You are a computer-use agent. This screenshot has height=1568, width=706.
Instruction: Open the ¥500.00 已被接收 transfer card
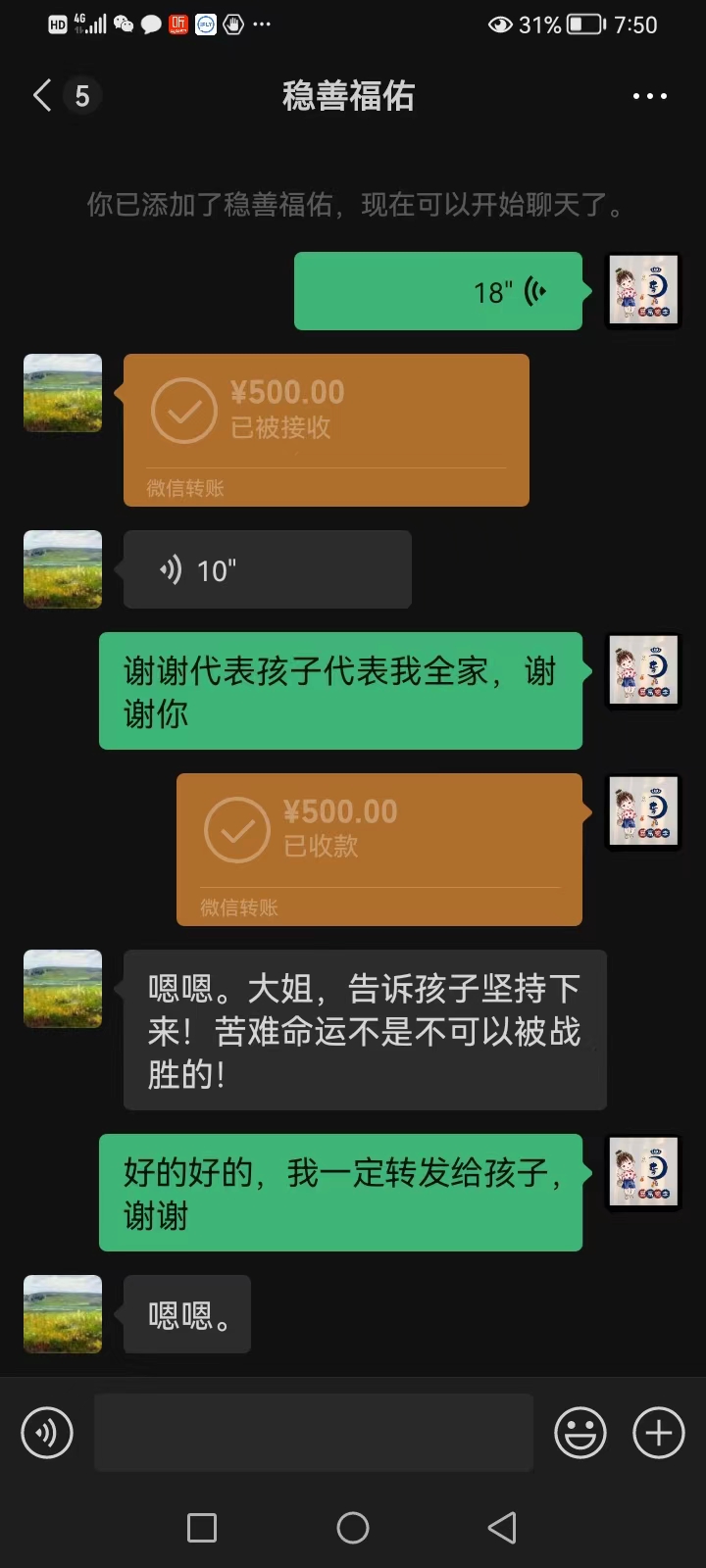tap(326, 430)
